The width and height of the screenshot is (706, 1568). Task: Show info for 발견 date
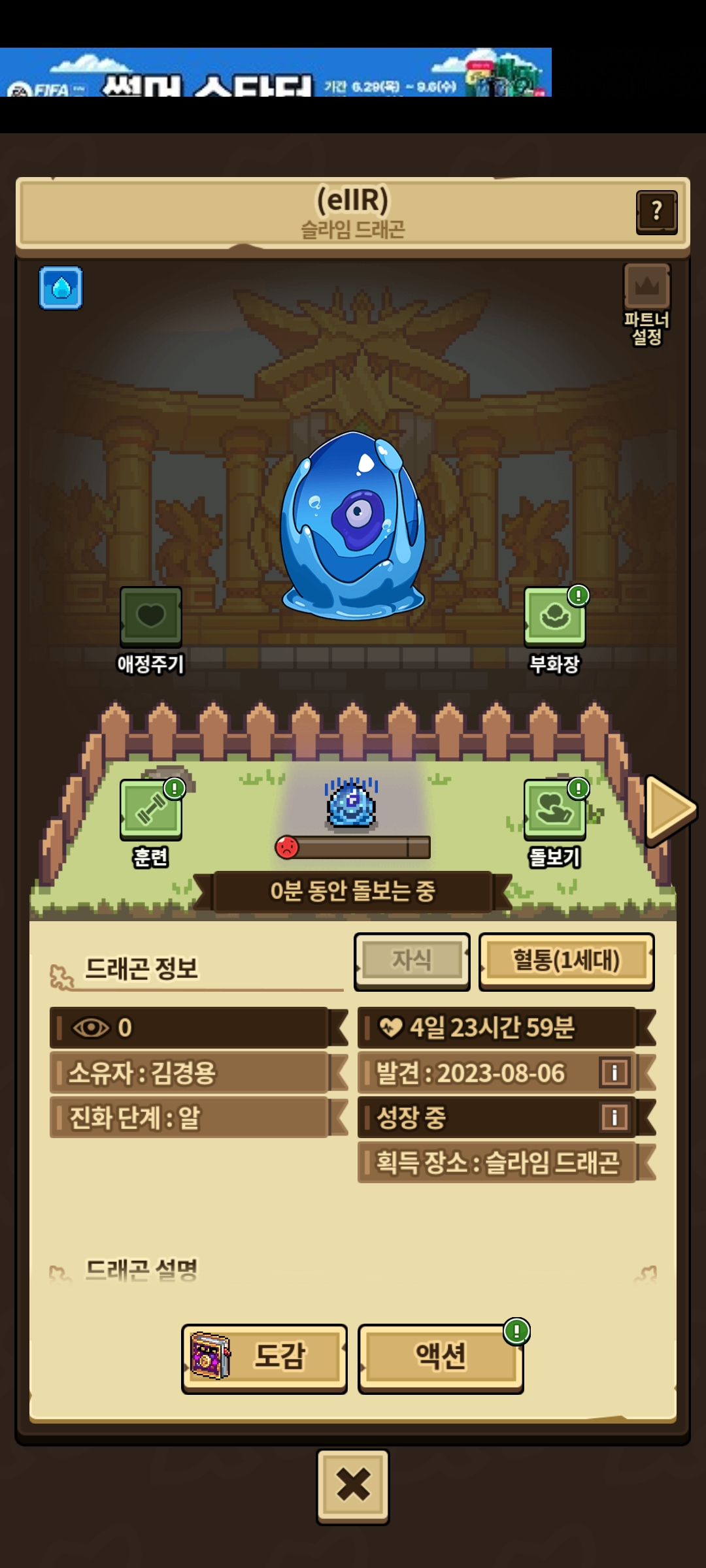pyautogui.click(x=614, y=1072)
